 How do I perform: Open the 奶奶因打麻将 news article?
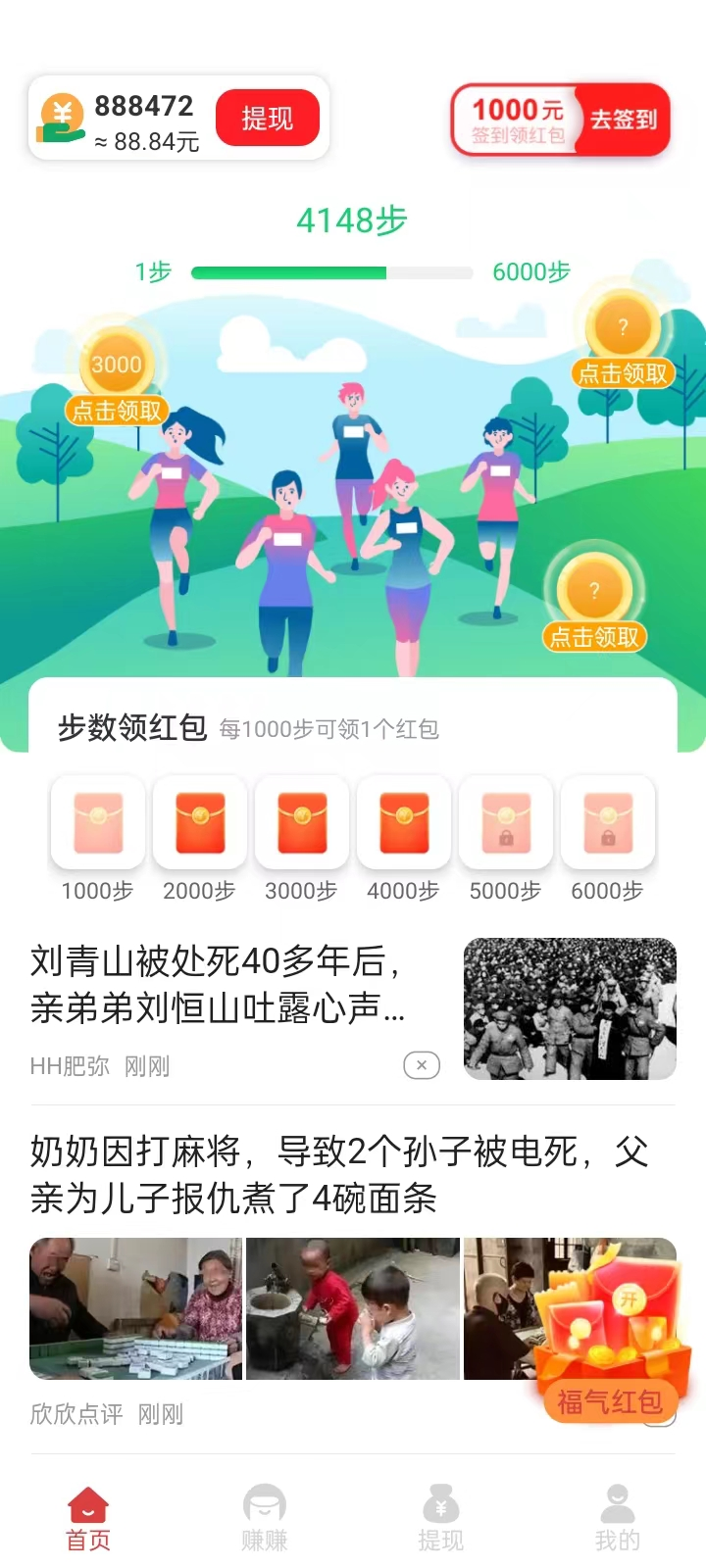click(338, 1174)
